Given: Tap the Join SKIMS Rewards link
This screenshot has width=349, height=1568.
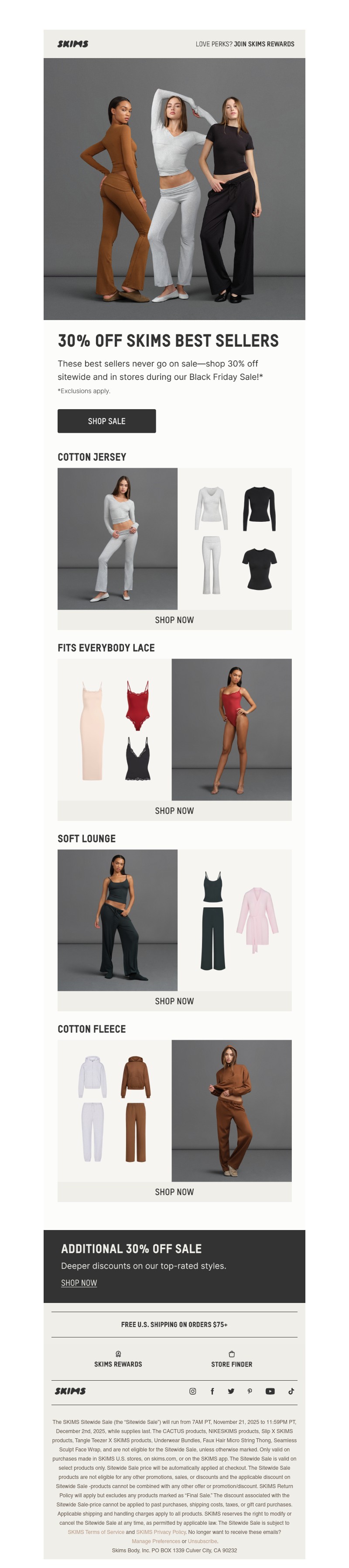Looking at the screenshot, I should 263,44.
